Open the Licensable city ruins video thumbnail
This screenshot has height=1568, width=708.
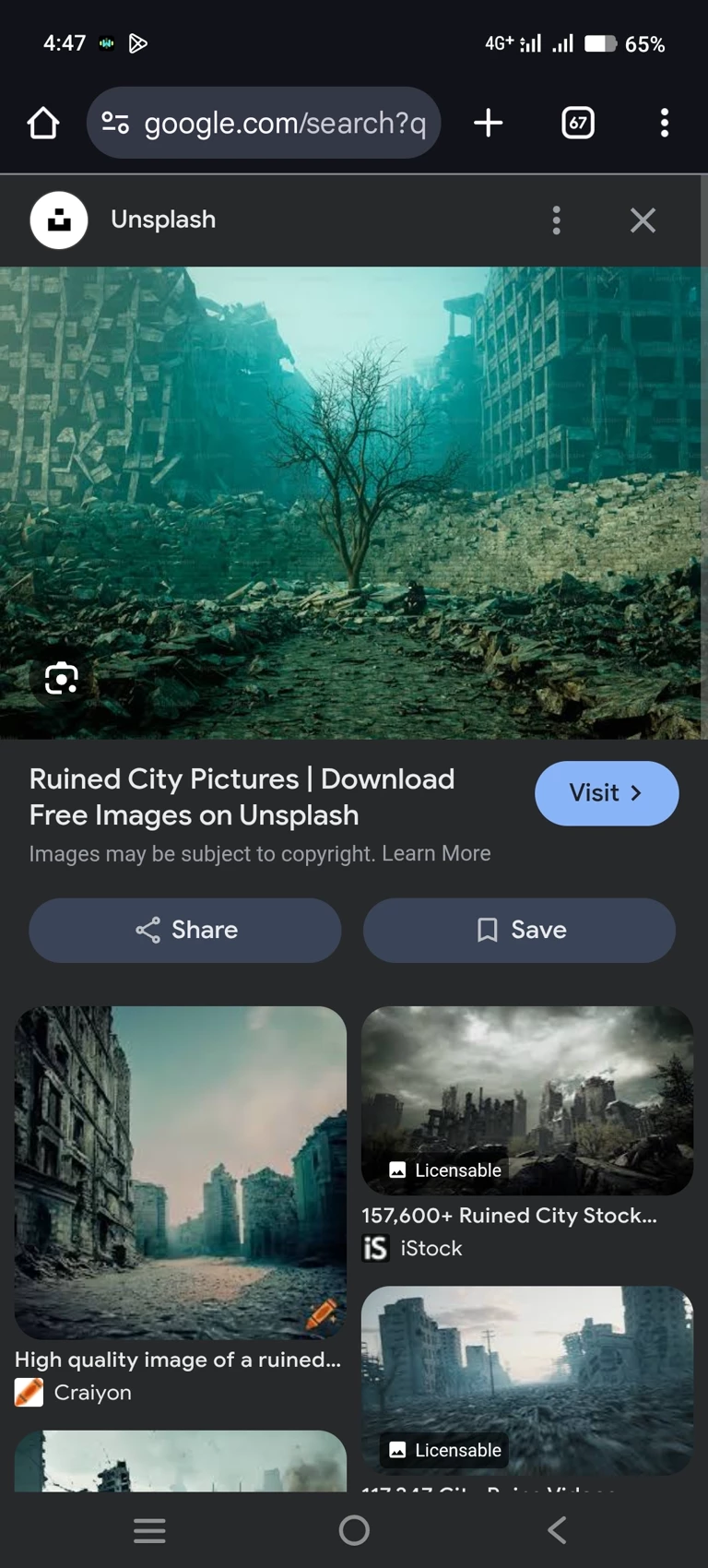[526, 1379]
